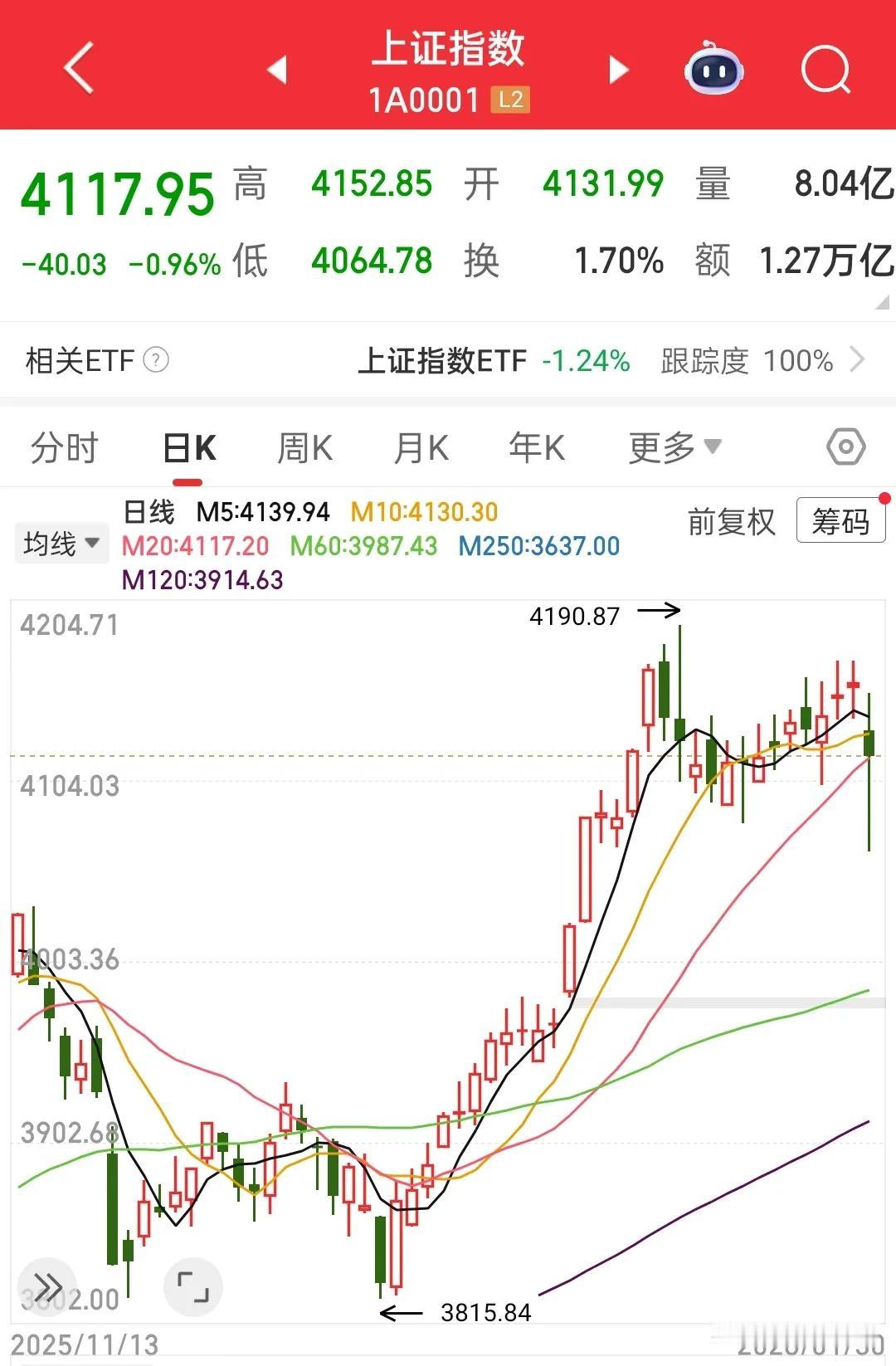Switch price adjustment to 前复权 mode
Image resolution: width=896 pixels, height=1366 pixels.
731,523
